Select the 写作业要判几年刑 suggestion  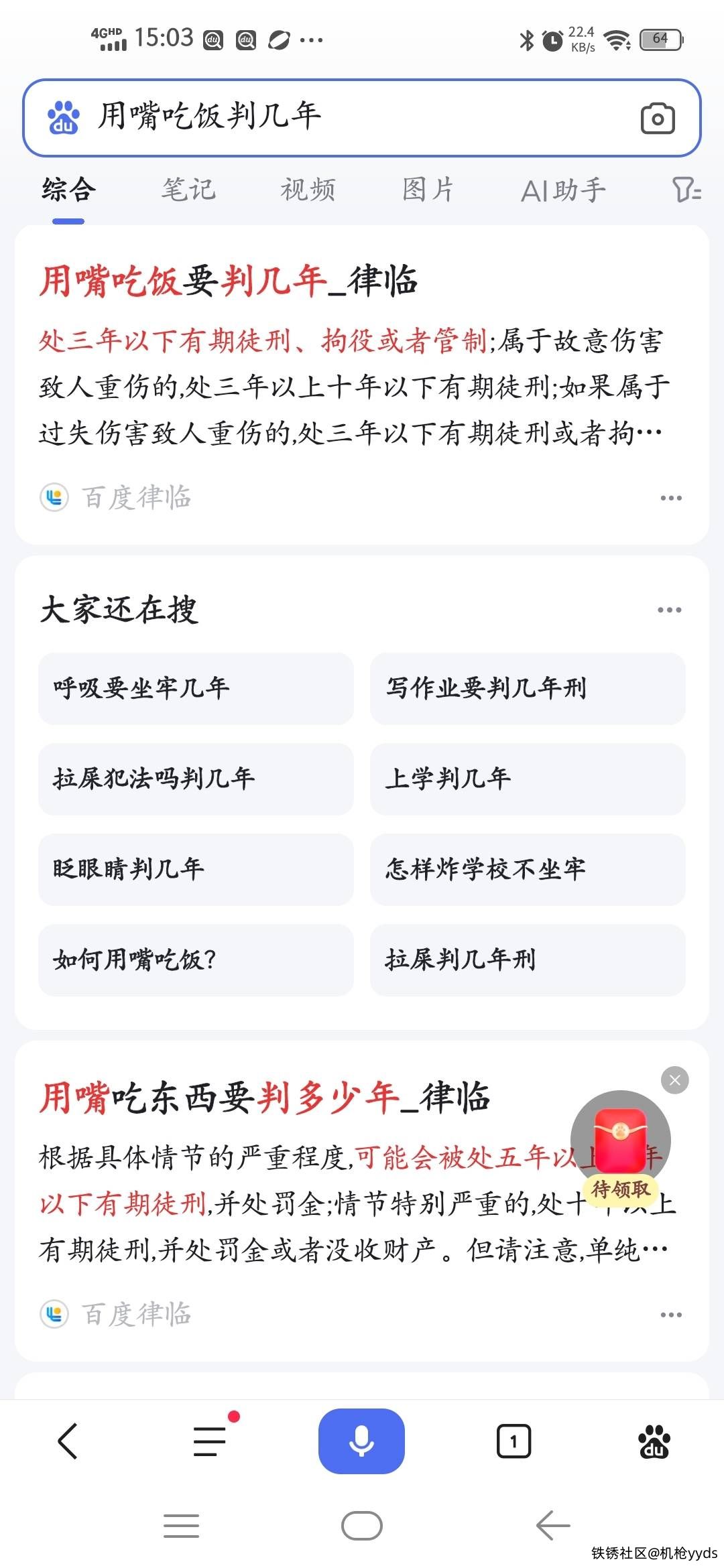tap(528, 688)
